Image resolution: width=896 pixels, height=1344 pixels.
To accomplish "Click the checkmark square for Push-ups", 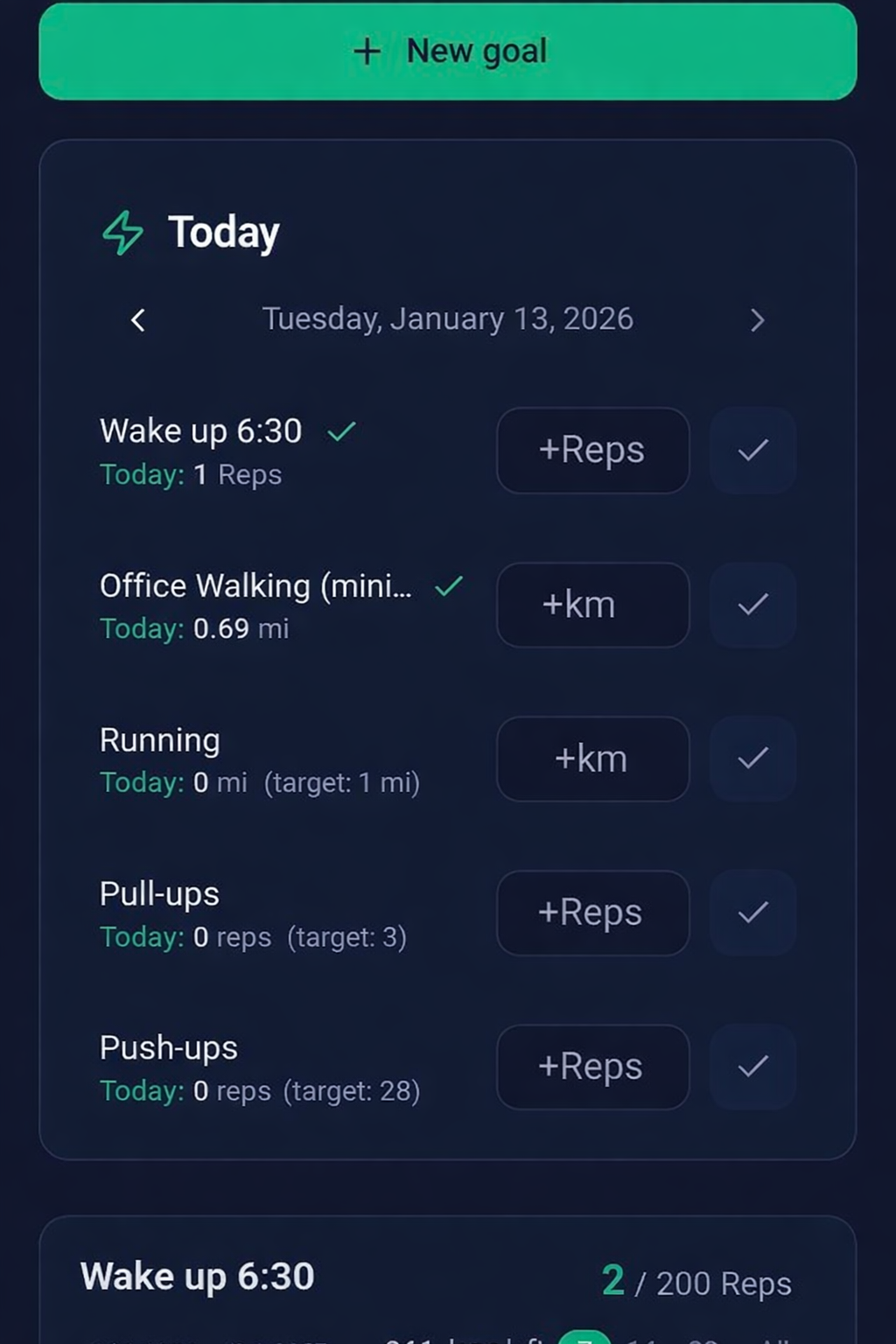I will coord(752,1067).
